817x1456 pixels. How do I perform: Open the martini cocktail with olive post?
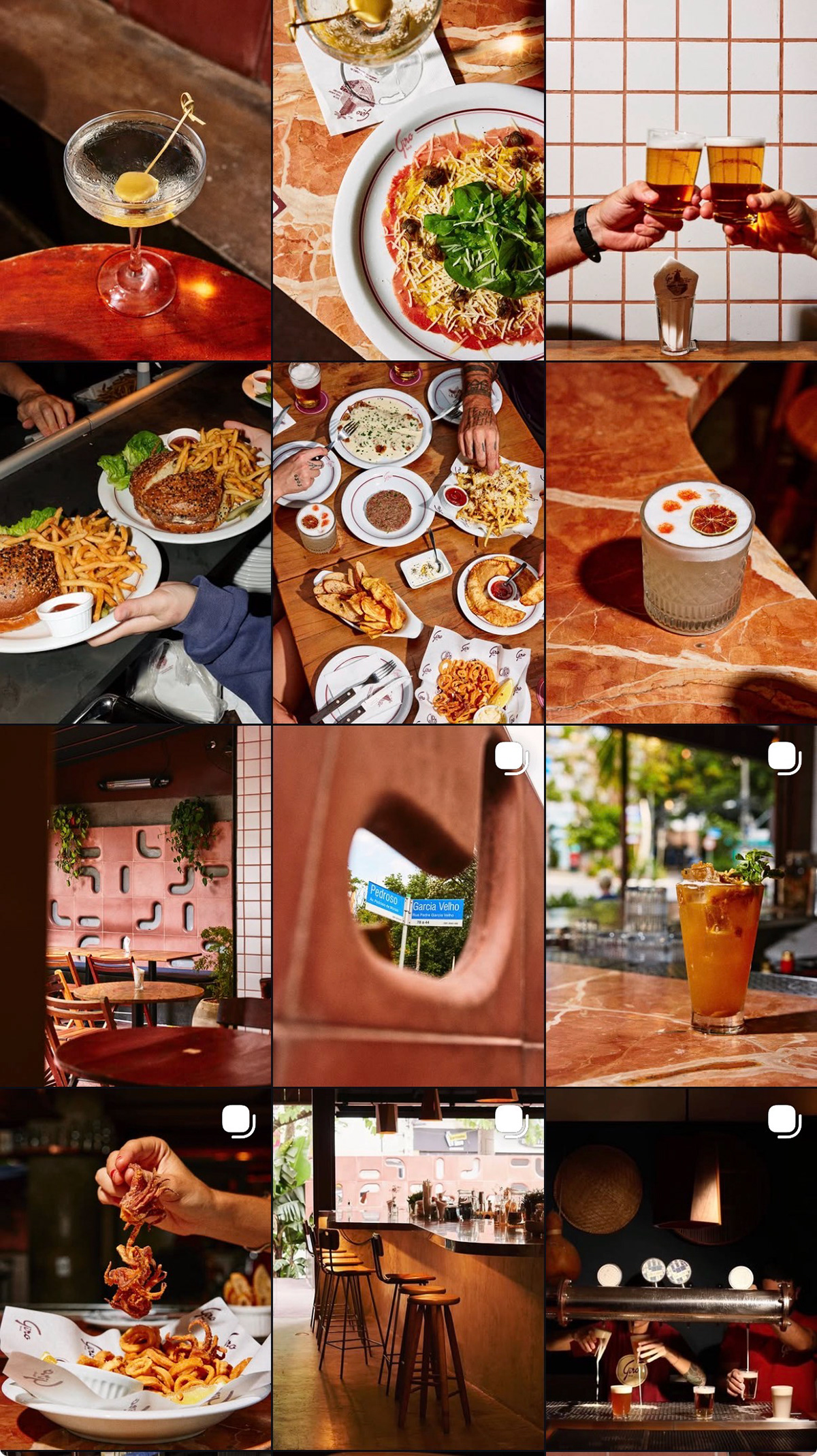point(135,180)
